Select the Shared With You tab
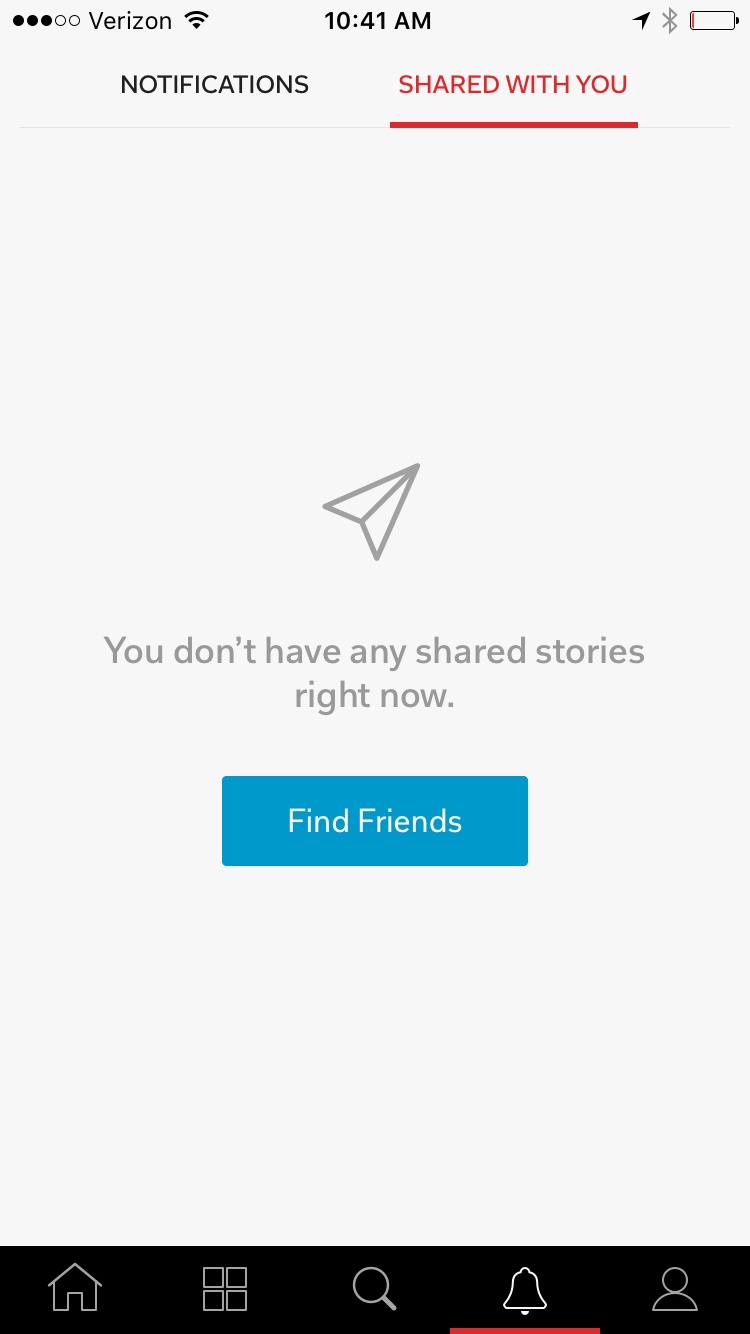This screenshot has width=750, height=1334. (x=513, y=85)
